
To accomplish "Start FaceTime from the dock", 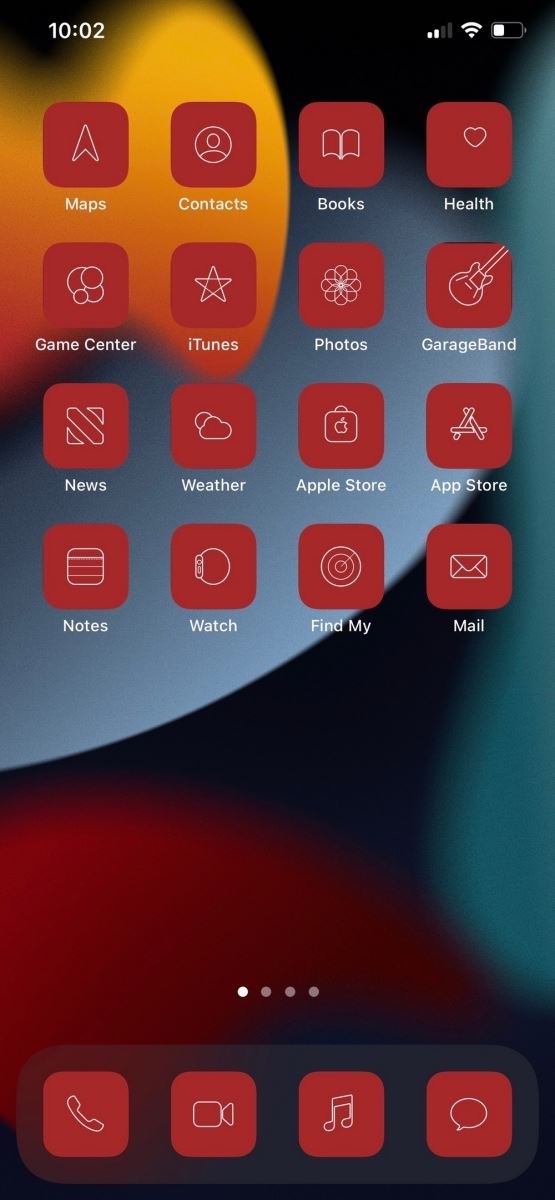I will point(213,1114).
